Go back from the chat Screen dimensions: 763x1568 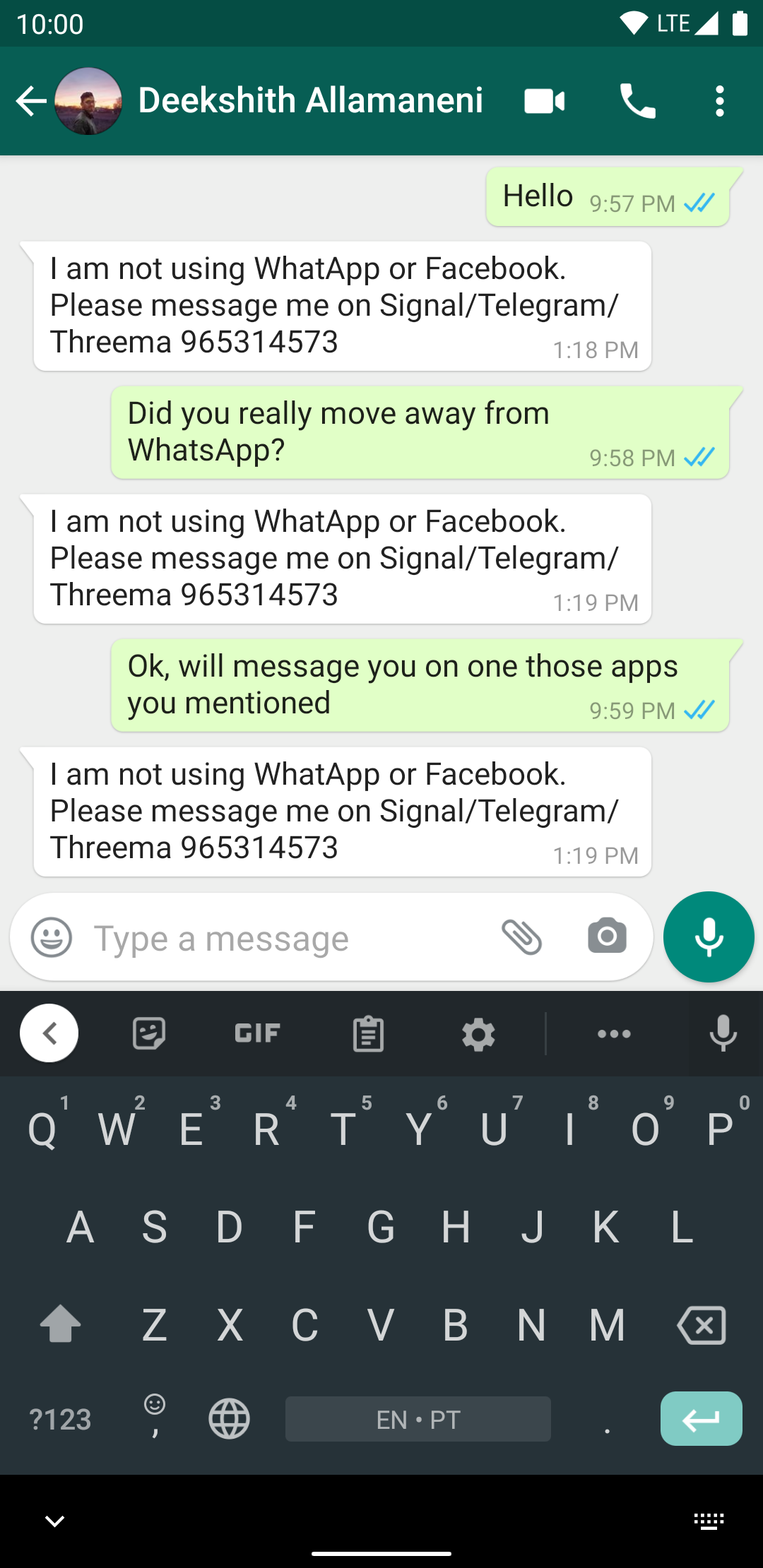[31, 101]
